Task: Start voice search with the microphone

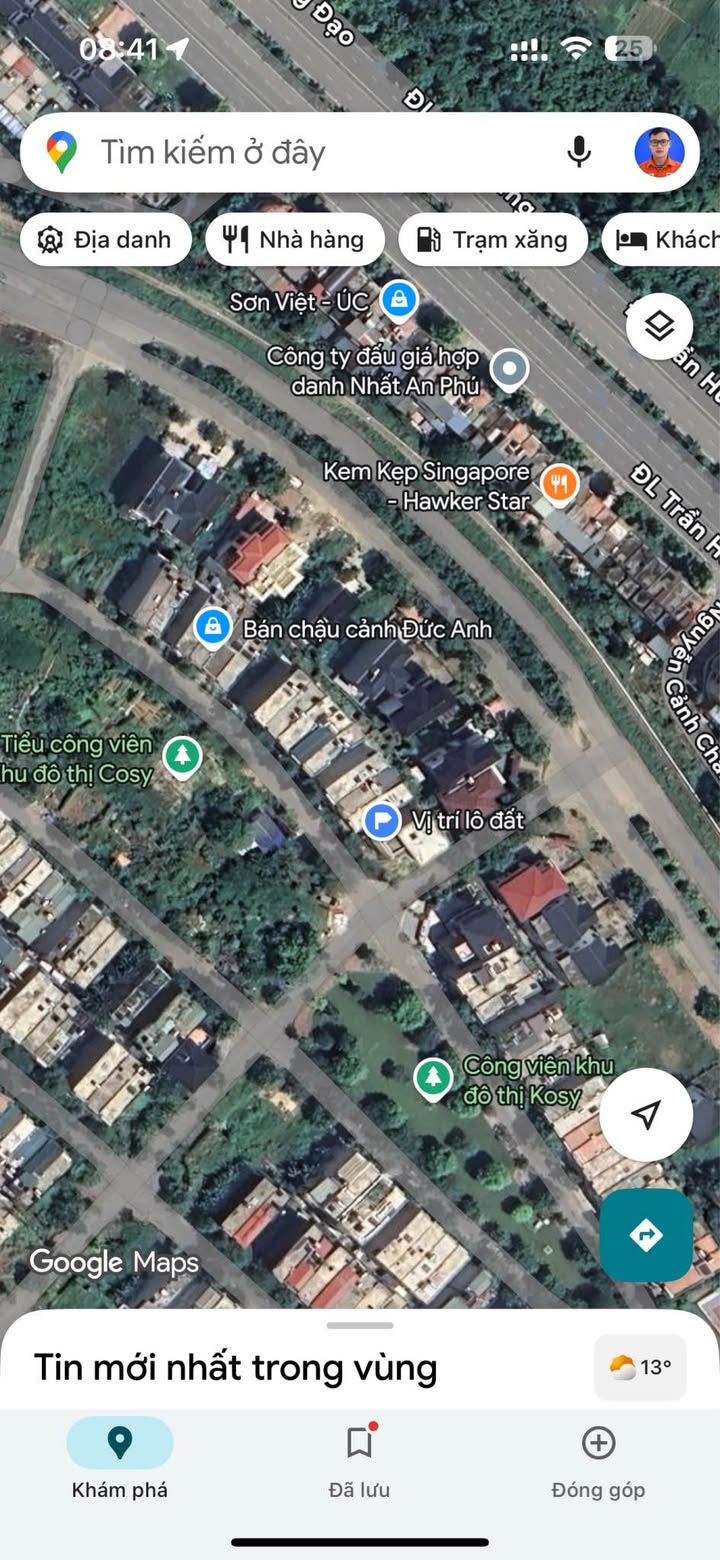Action: pos(579,152)
